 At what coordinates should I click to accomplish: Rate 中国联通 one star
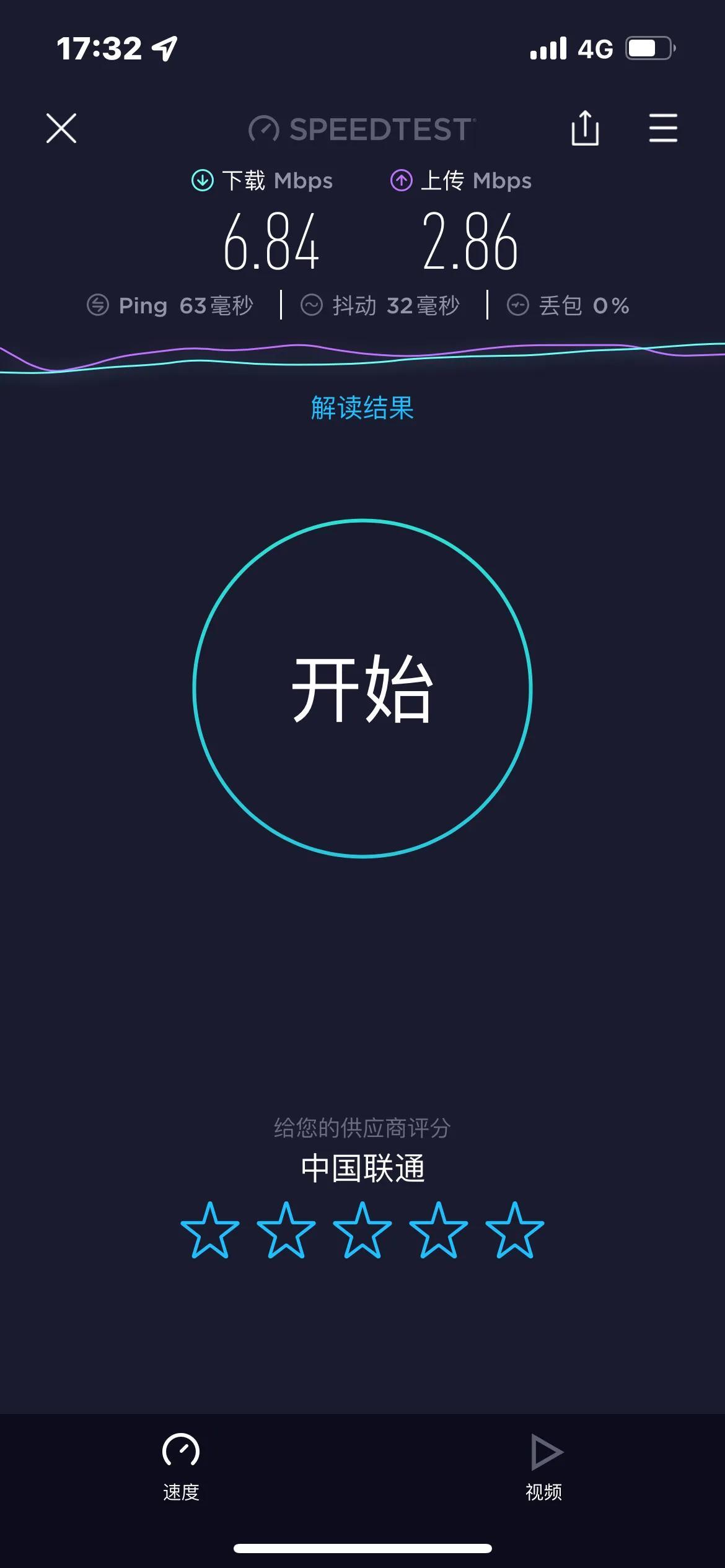[210, 1230]
